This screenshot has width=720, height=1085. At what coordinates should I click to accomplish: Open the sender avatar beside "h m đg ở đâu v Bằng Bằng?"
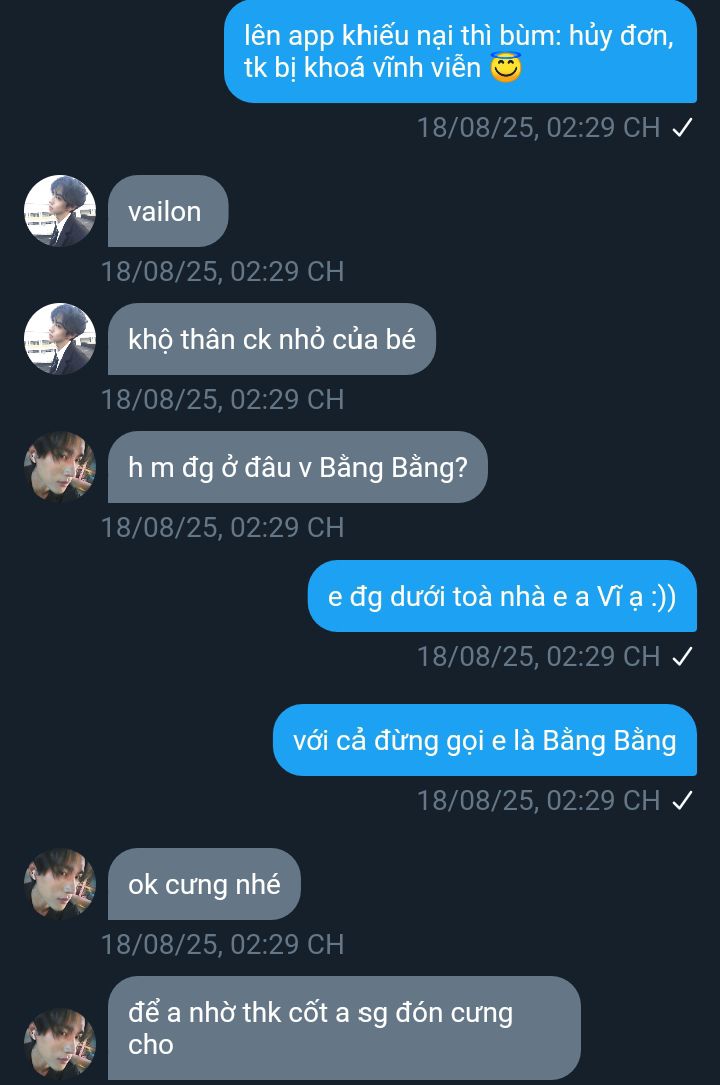click(x=60, y=467)
